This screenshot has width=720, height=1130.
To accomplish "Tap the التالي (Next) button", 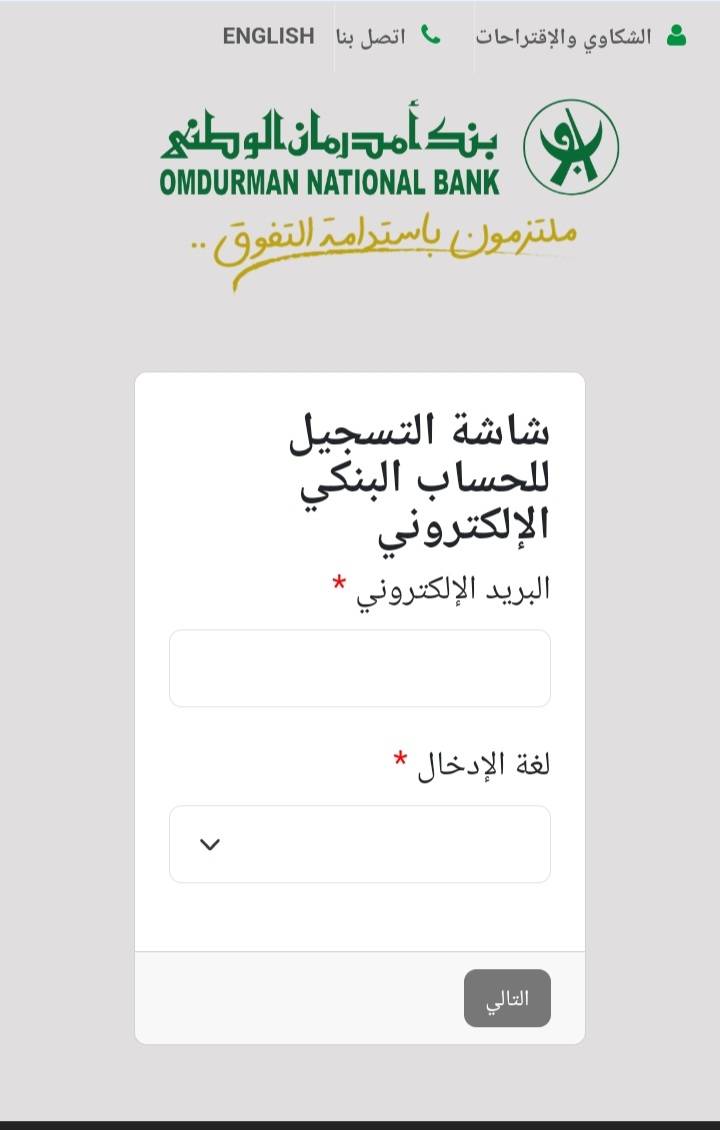I will tap(507, 998).
